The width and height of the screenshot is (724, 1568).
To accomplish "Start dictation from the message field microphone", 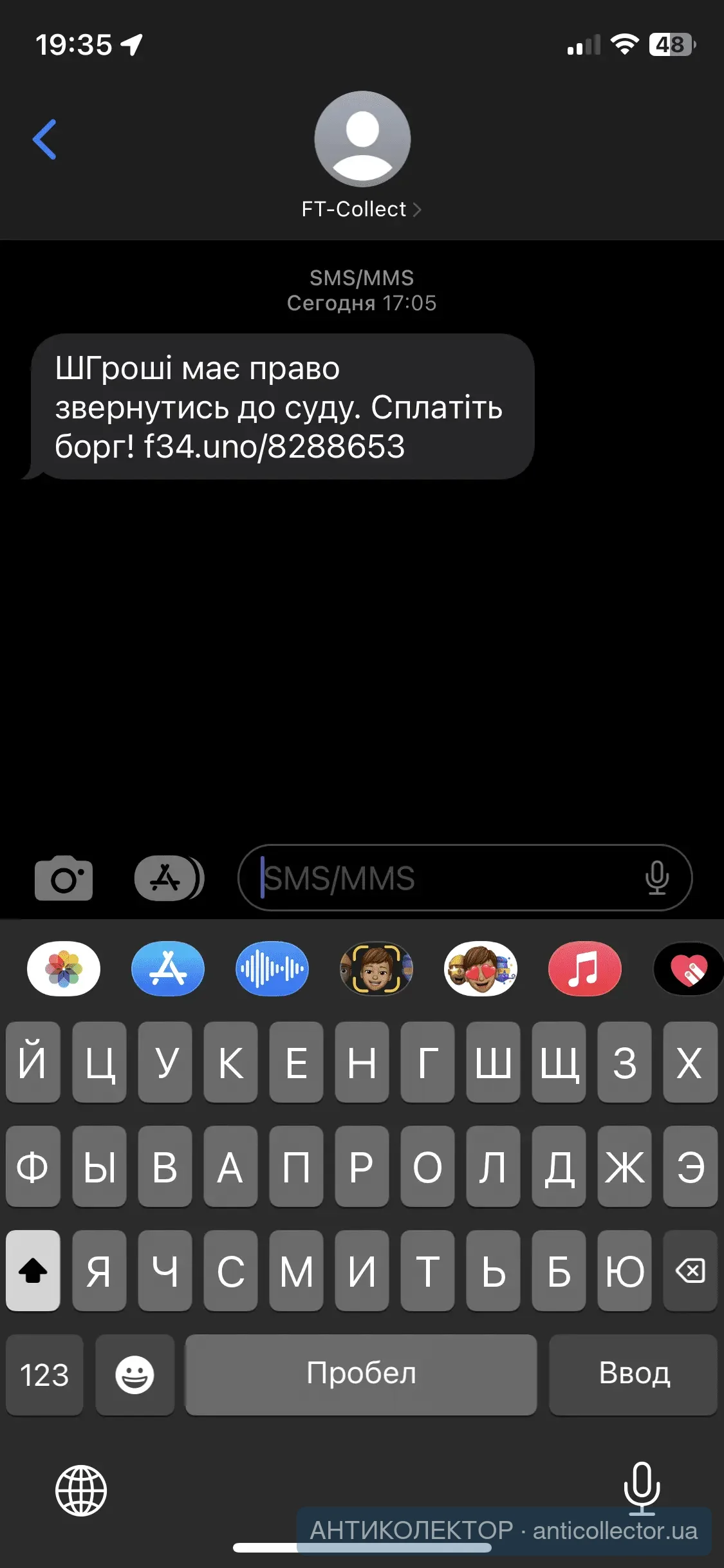I will pyautogui.click(x=656, y=878).
